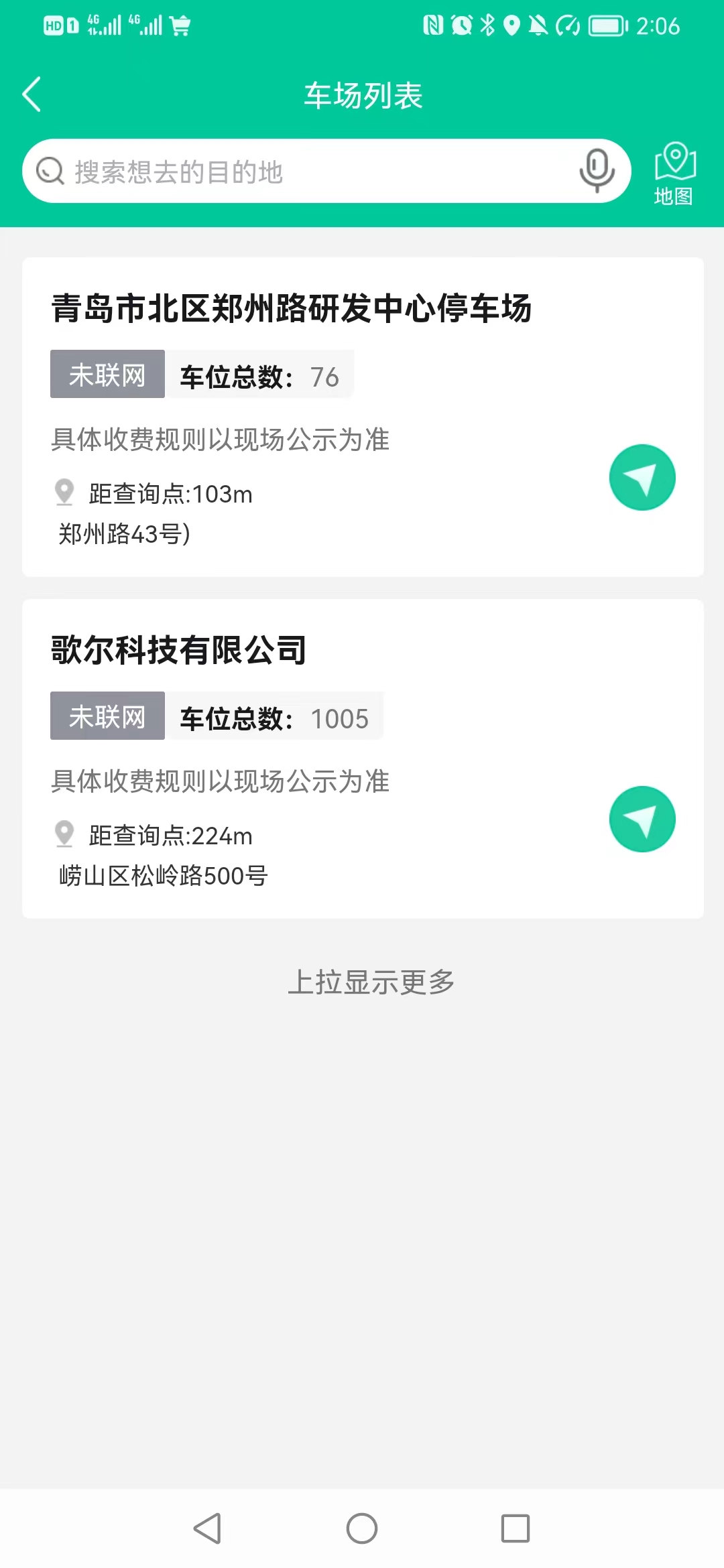Start voice search with the microphone
The width and height of the screenshot is (724, 1568).
tap(596, 170)
